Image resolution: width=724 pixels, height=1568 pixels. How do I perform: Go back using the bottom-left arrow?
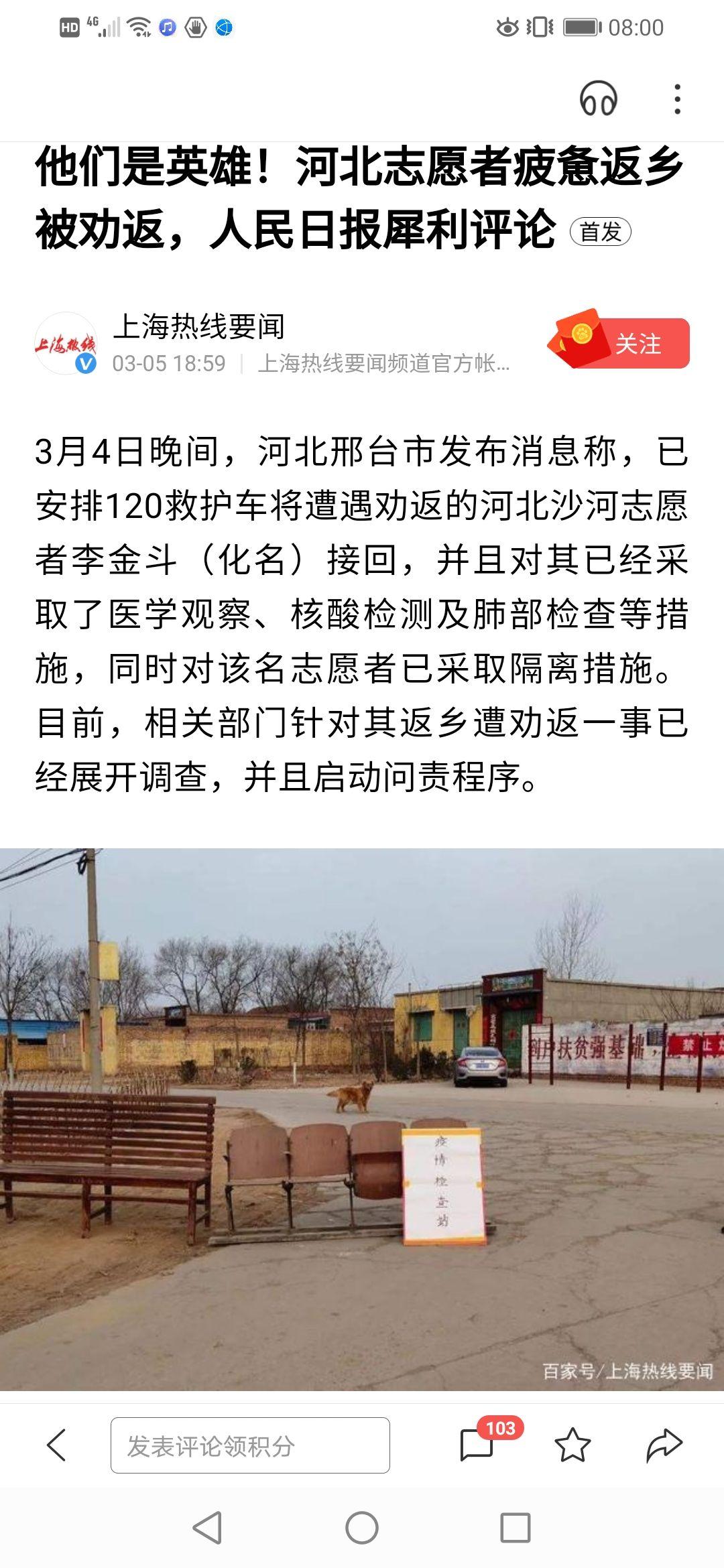tap(57, 1445)
